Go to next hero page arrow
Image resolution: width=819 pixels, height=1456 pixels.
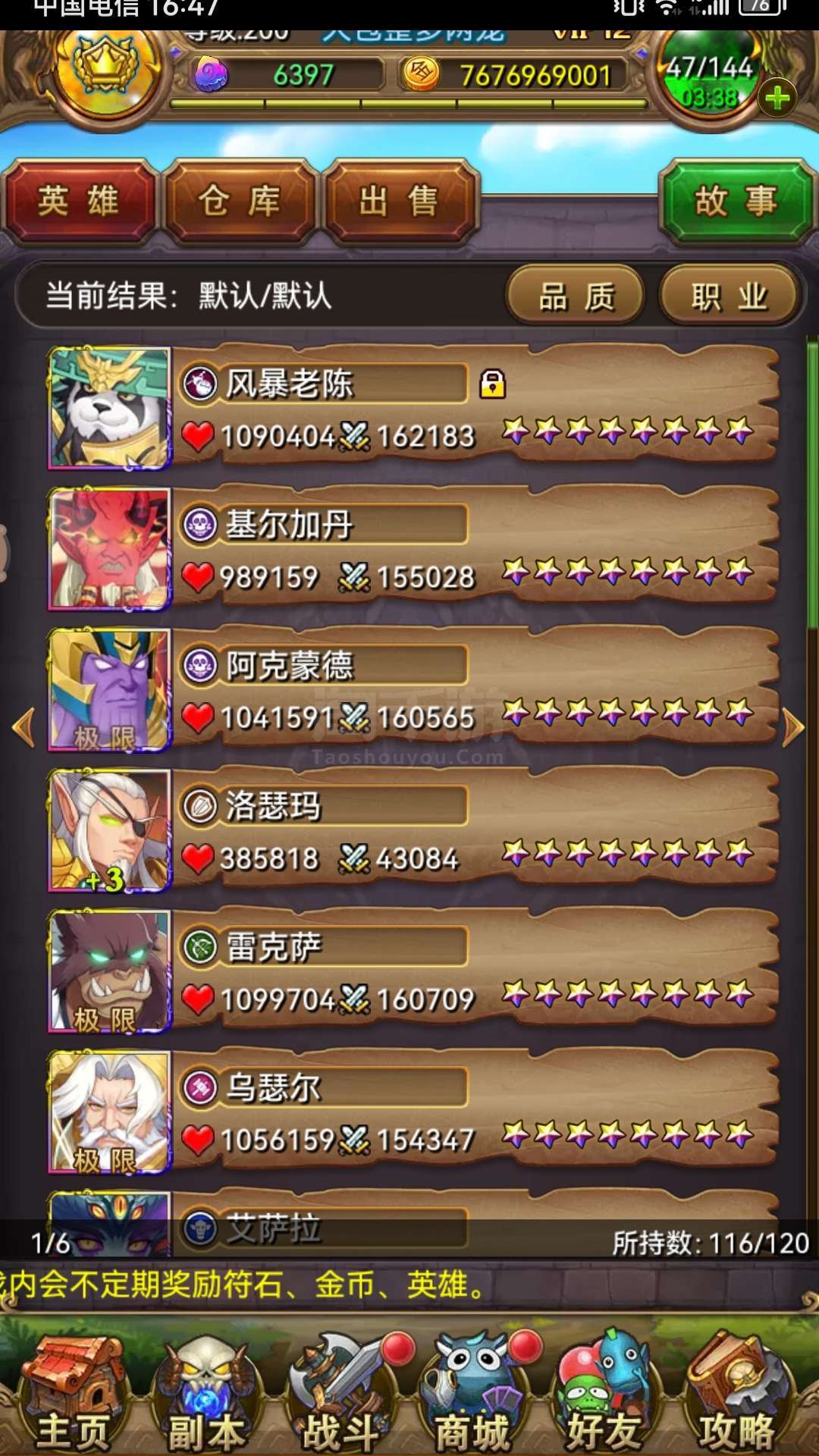pos(793,728)
